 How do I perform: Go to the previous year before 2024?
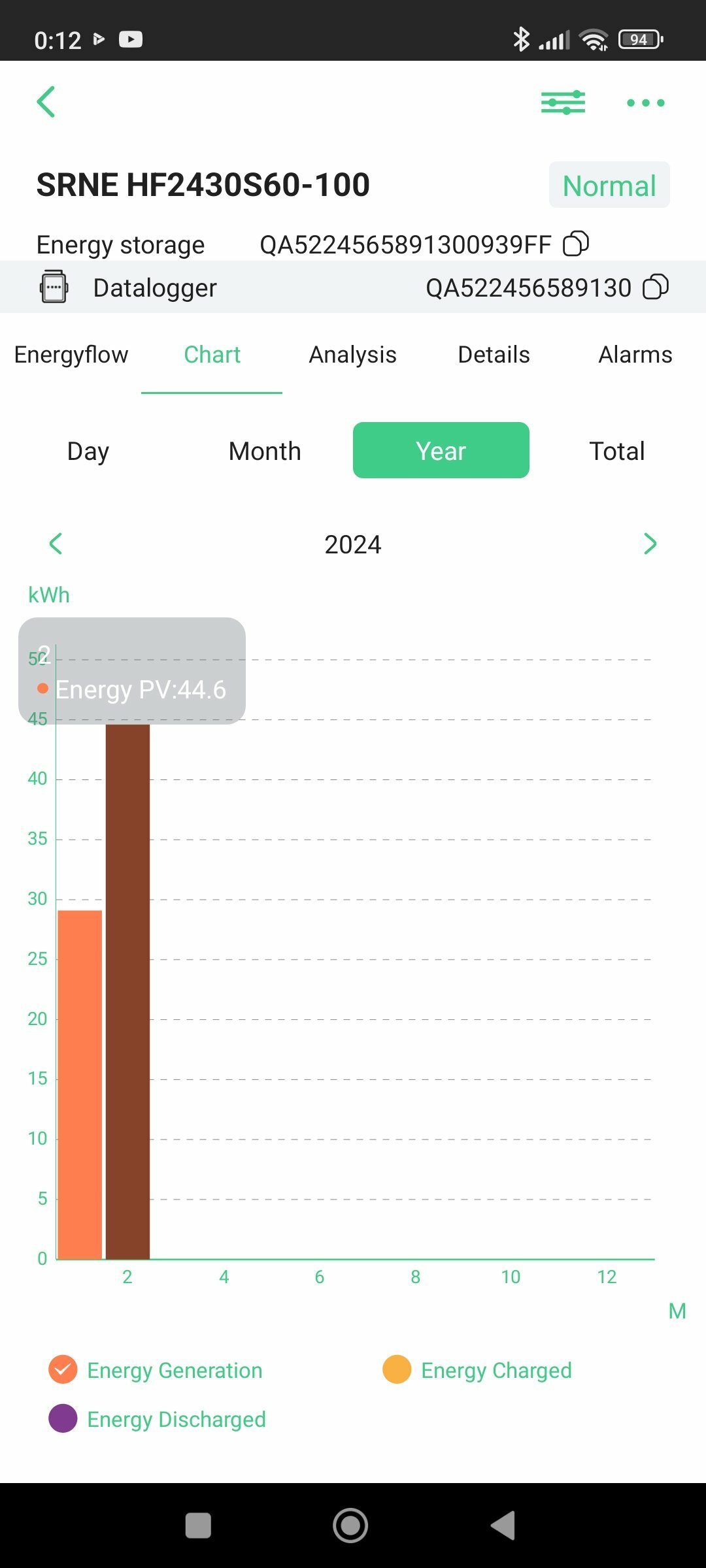pyautogui.click(x=56, y=544)
